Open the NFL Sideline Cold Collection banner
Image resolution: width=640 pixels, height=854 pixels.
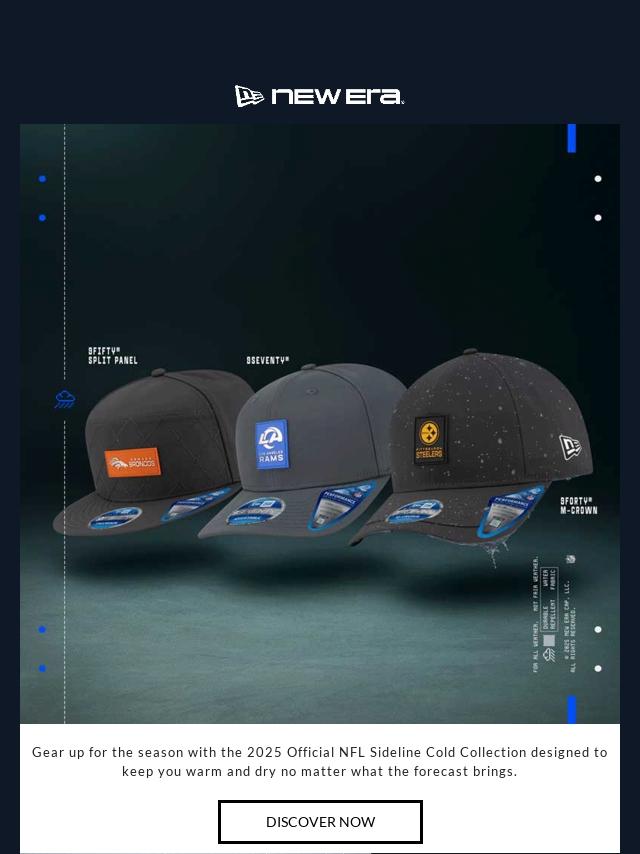320,424
